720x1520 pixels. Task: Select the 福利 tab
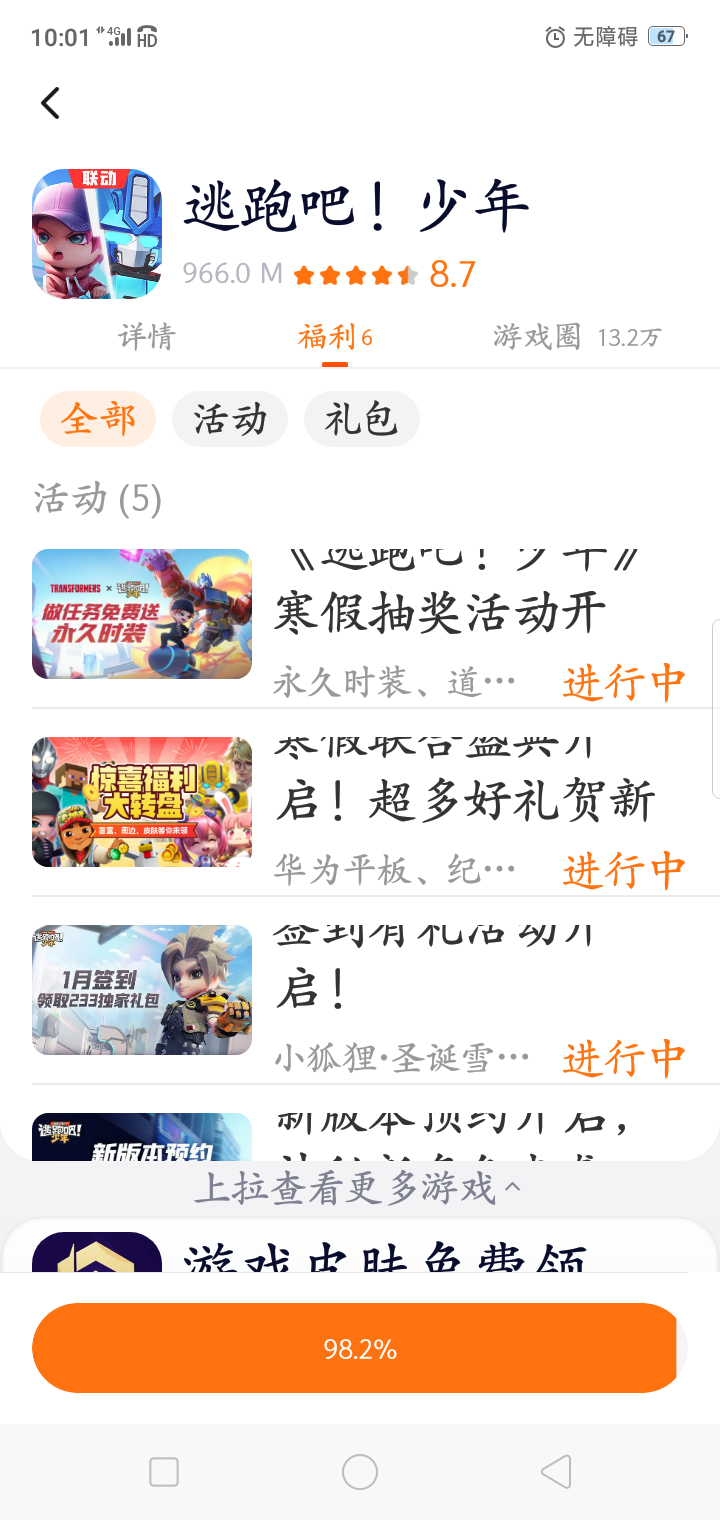(334, 337)
